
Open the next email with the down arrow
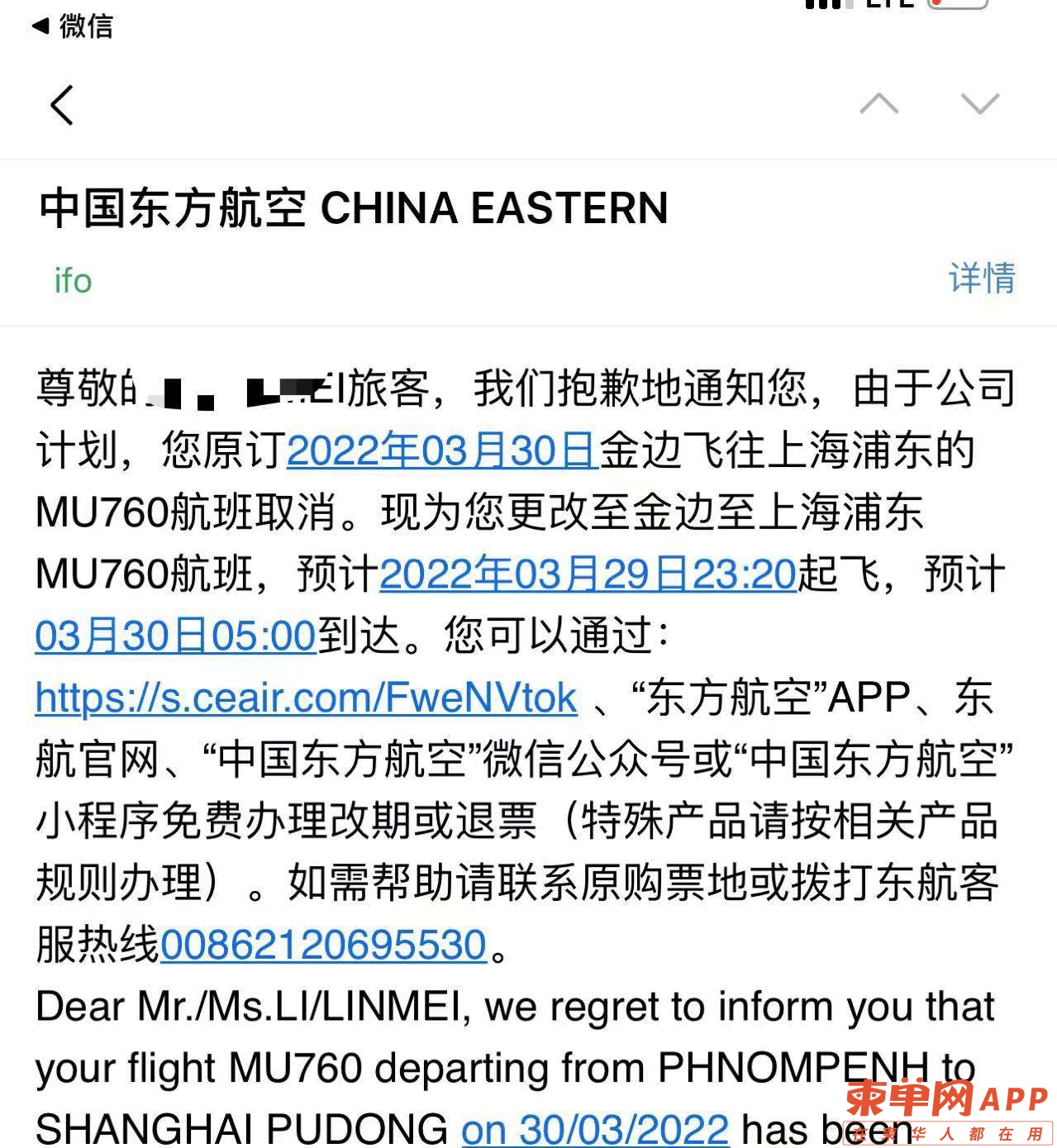(980, 105)
